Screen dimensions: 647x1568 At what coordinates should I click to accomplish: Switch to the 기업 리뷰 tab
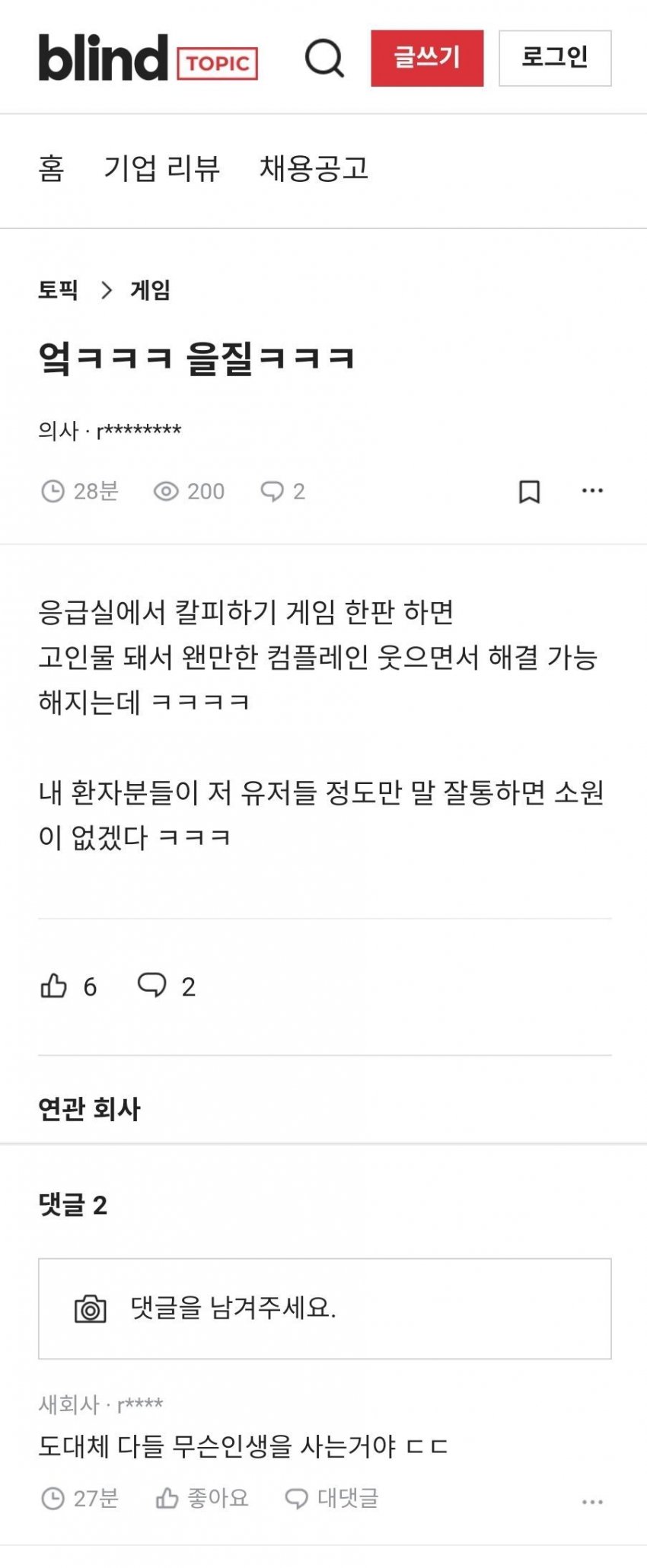click(161, 168)
